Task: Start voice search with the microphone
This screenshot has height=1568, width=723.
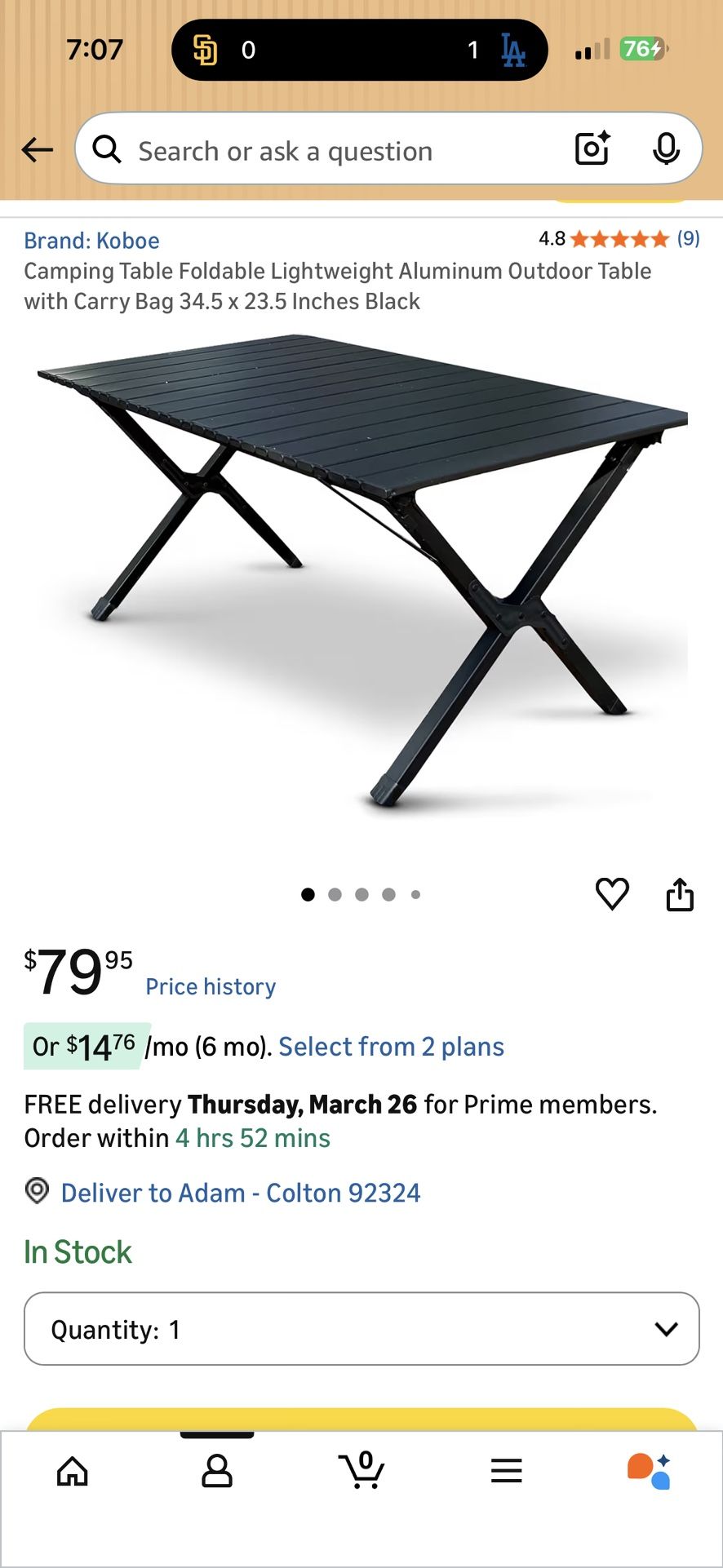Action: click(x=666, y=148)
